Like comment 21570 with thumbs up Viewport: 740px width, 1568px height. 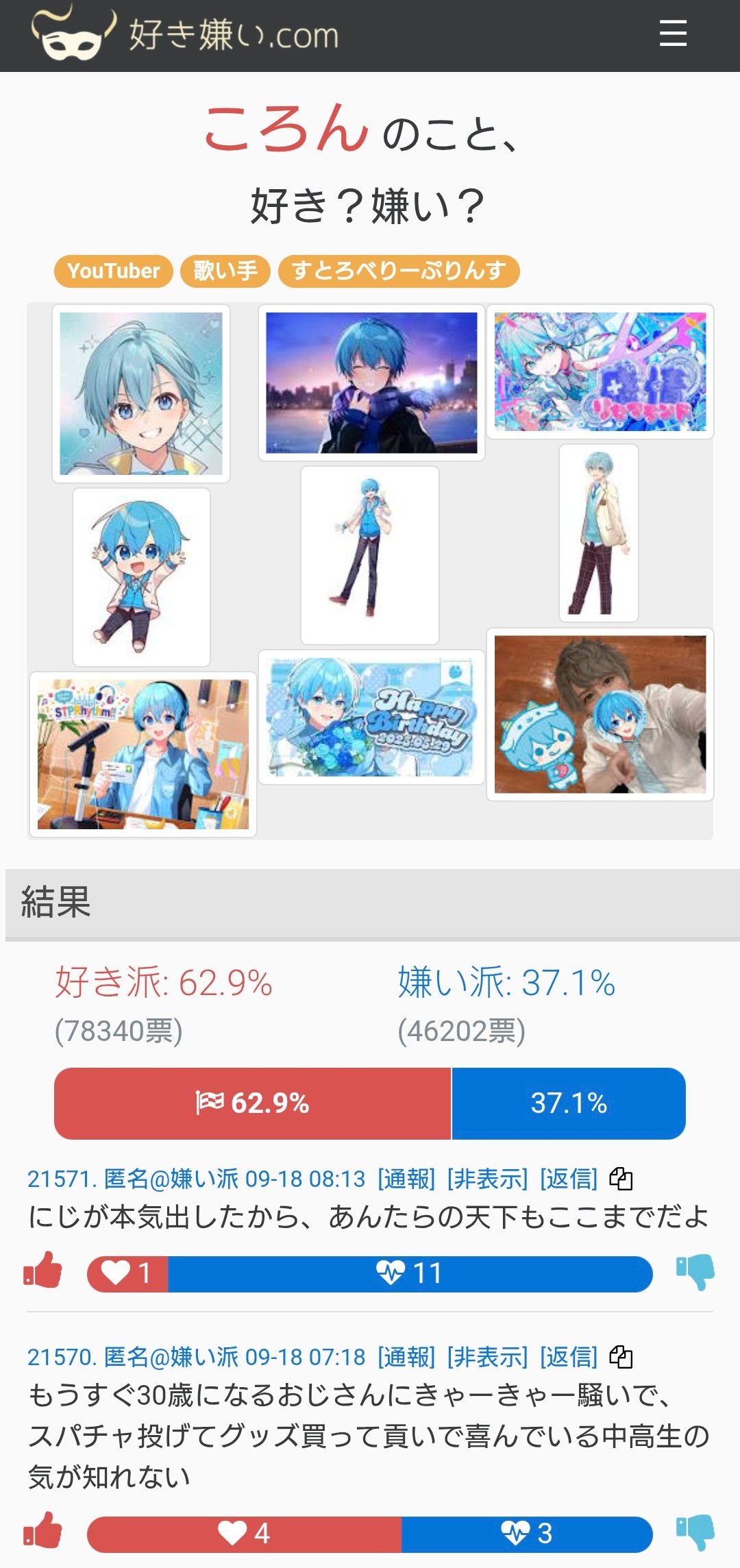43,1532
